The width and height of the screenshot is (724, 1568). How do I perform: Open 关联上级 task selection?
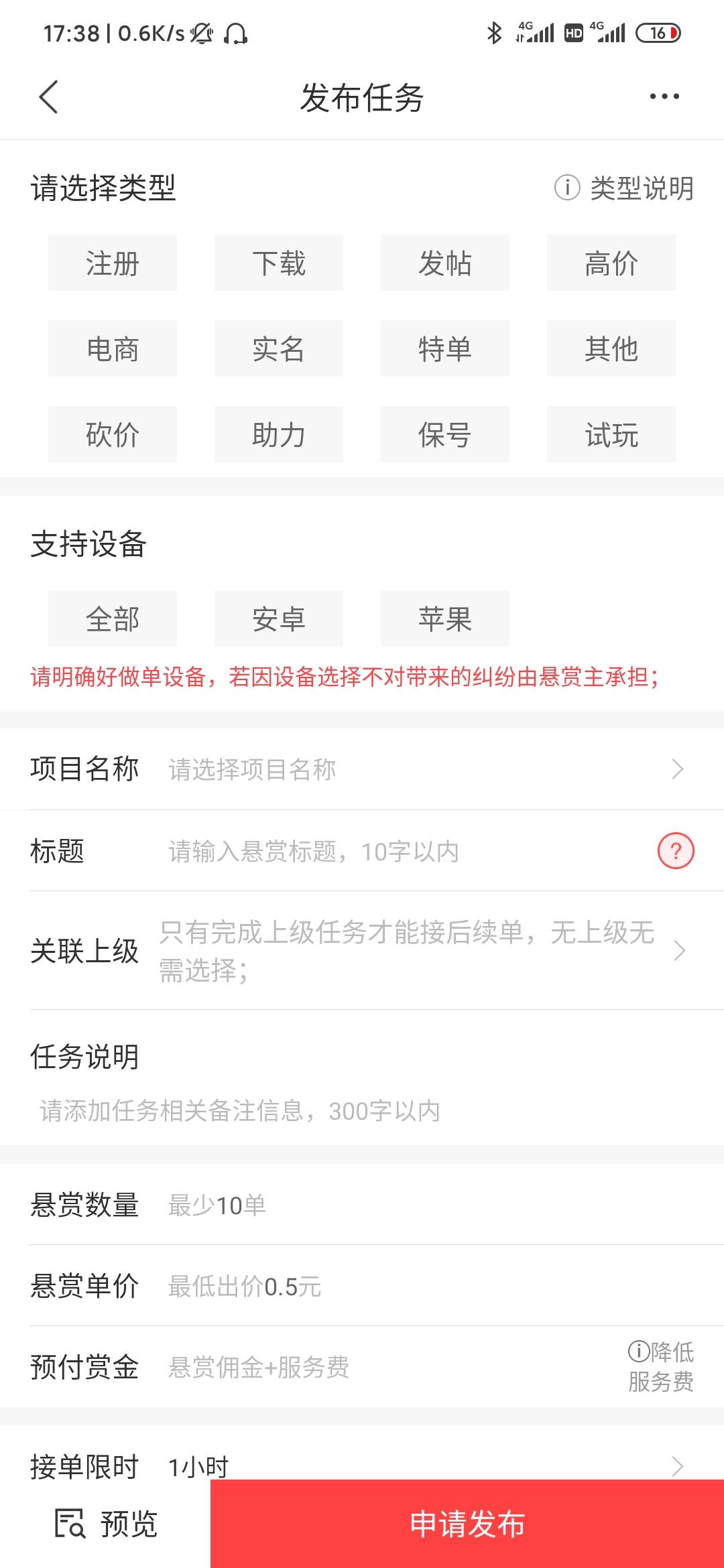pyautogui.click(x=416, y=951)
